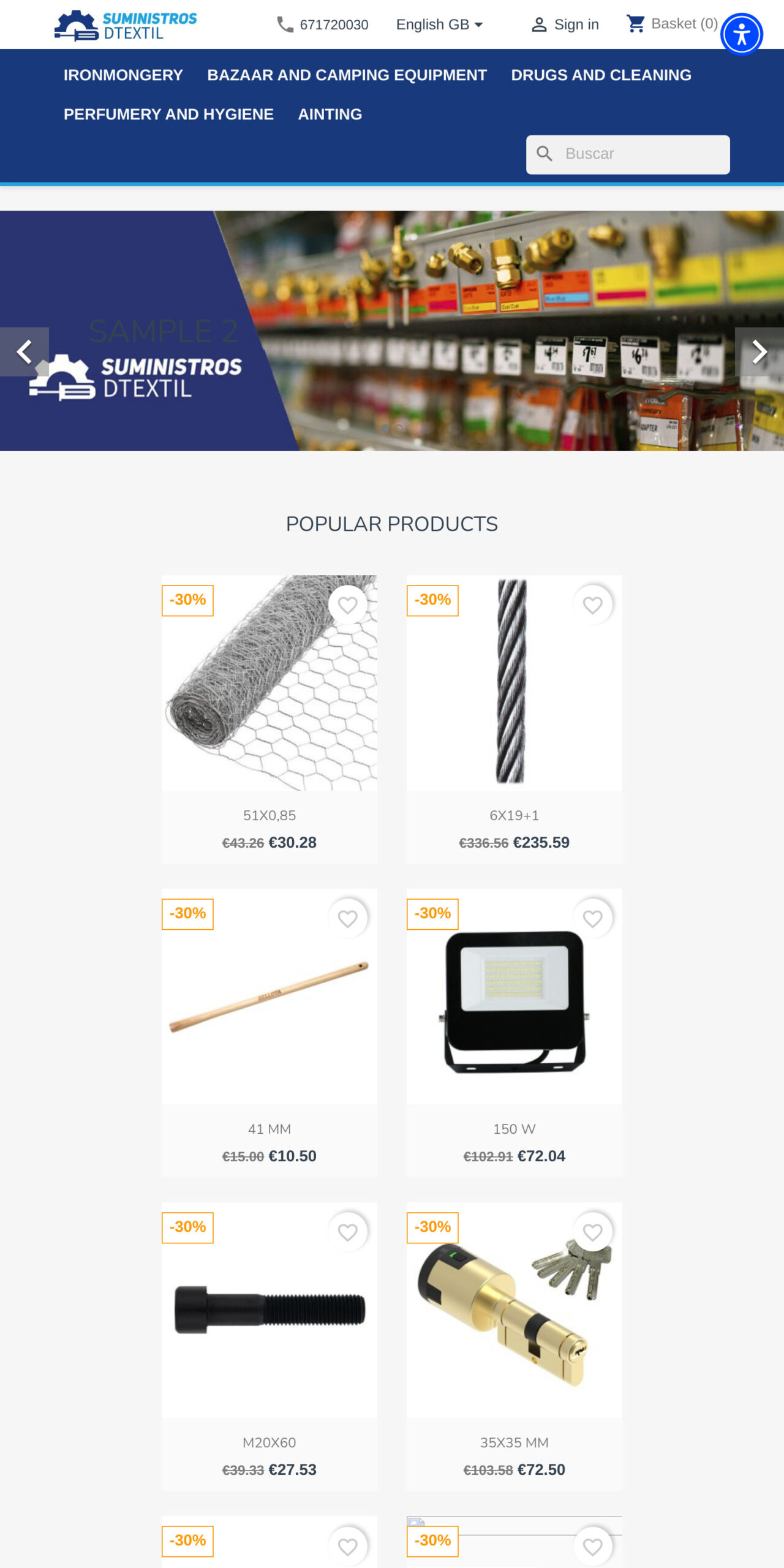Screen dimensions: 784x1568
Task: Click the -30% discount badge on 41 MM handle
Action: (x=187, y=913)
